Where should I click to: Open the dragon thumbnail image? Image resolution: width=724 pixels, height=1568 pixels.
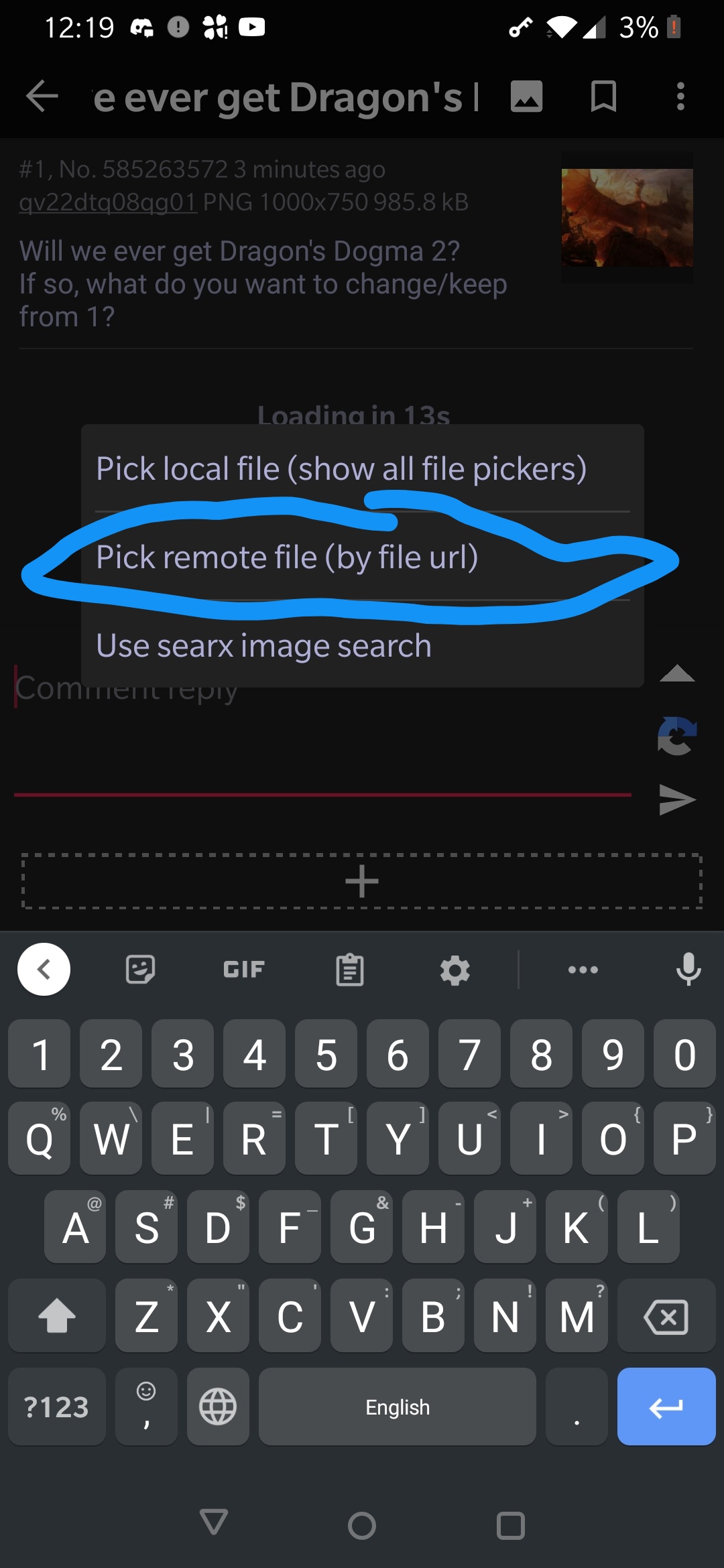coord(627,217)
